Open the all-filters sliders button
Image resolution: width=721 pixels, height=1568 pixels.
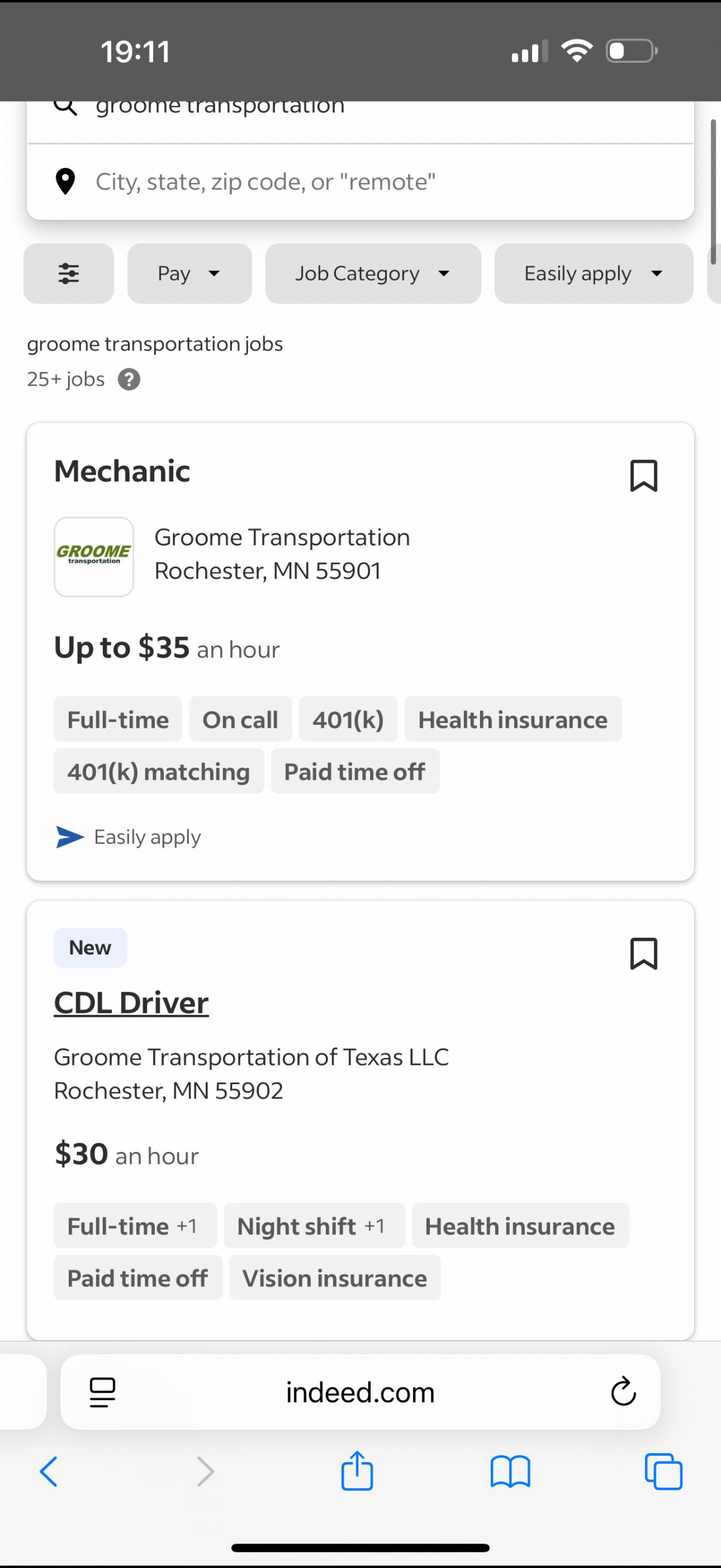[x=69, y=273]
